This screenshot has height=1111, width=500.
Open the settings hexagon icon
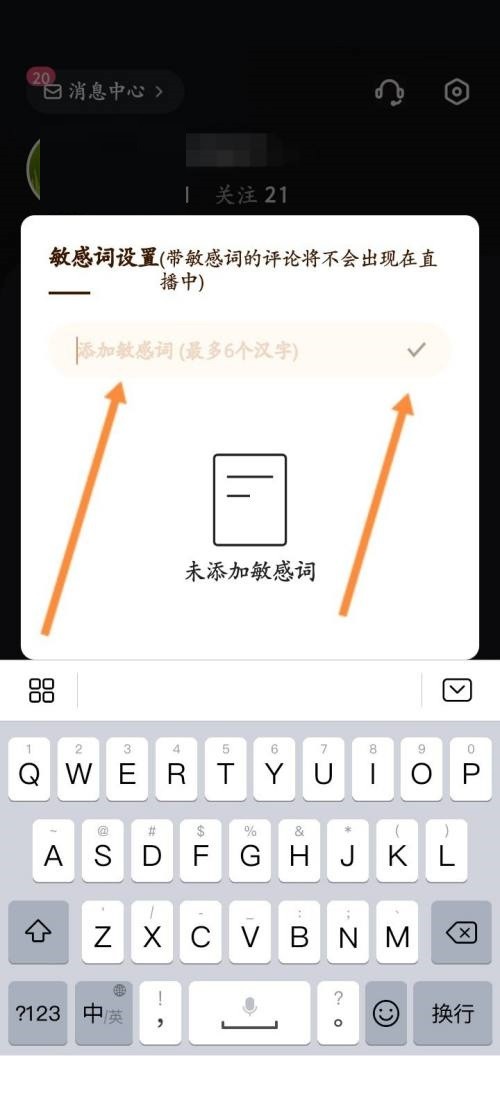457,92
